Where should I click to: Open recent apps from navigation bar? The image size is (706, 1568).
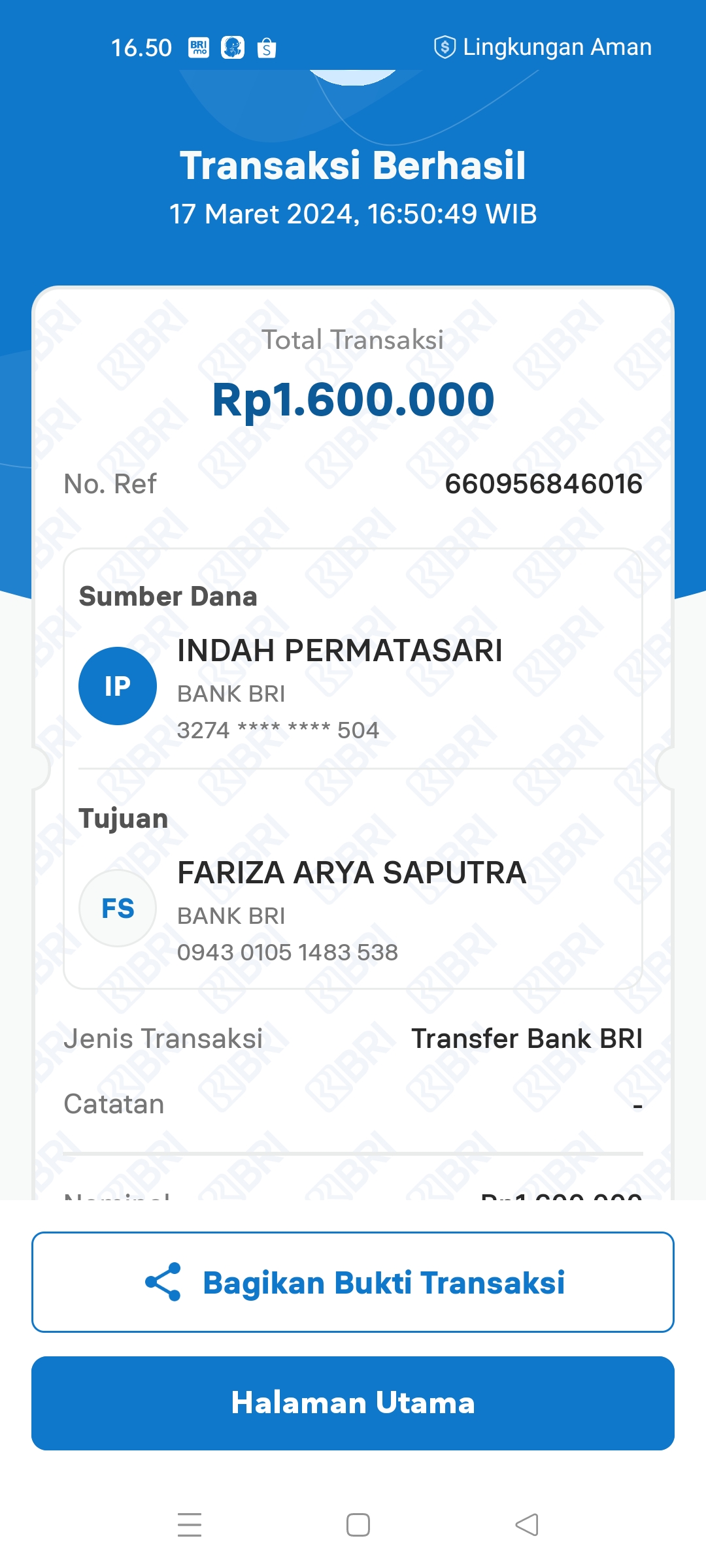(190, 1525)
